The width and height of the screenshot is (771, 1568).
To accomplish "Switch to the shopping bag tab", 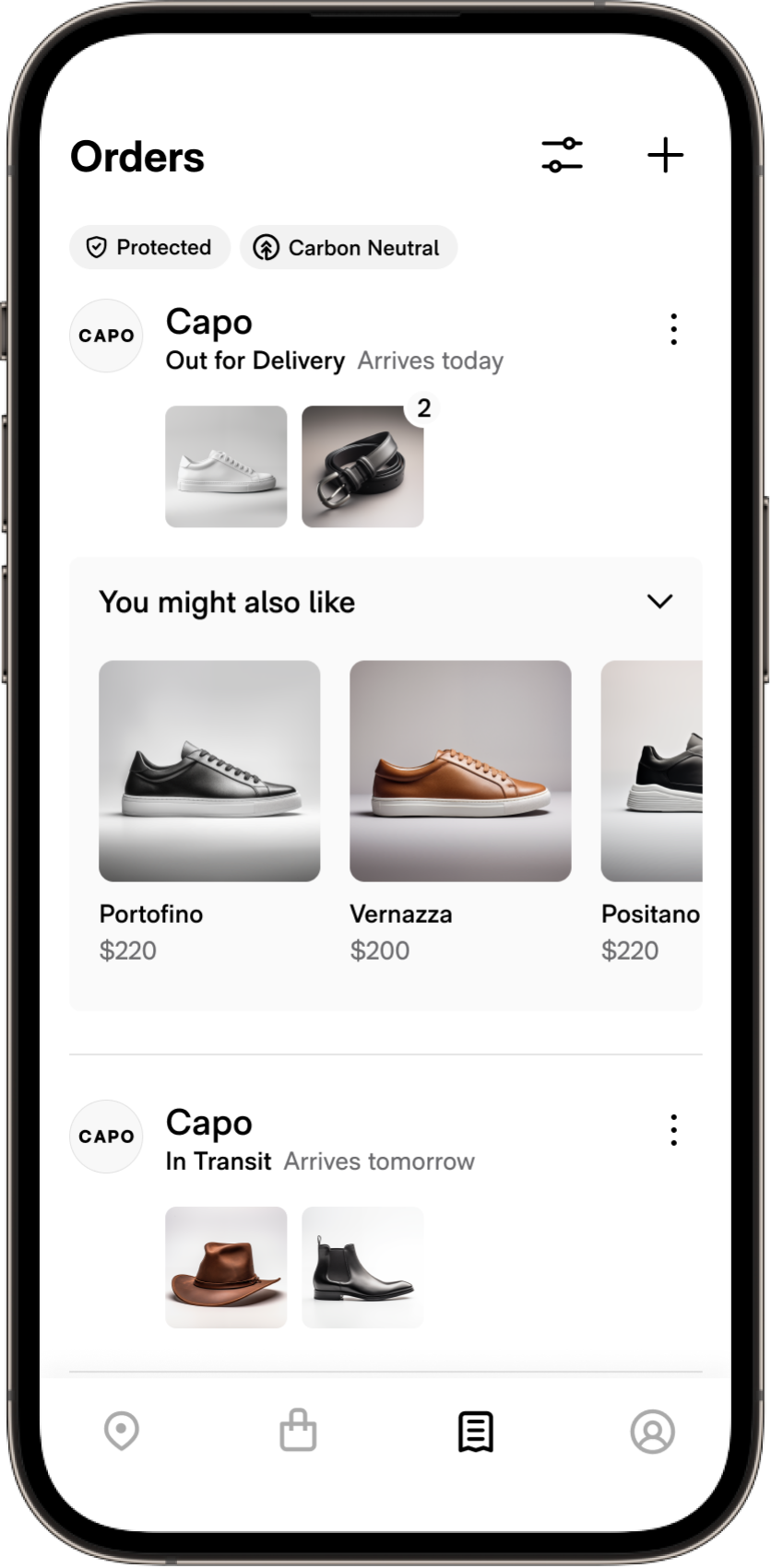I will pyautogui.click(x=298, y=1432).
